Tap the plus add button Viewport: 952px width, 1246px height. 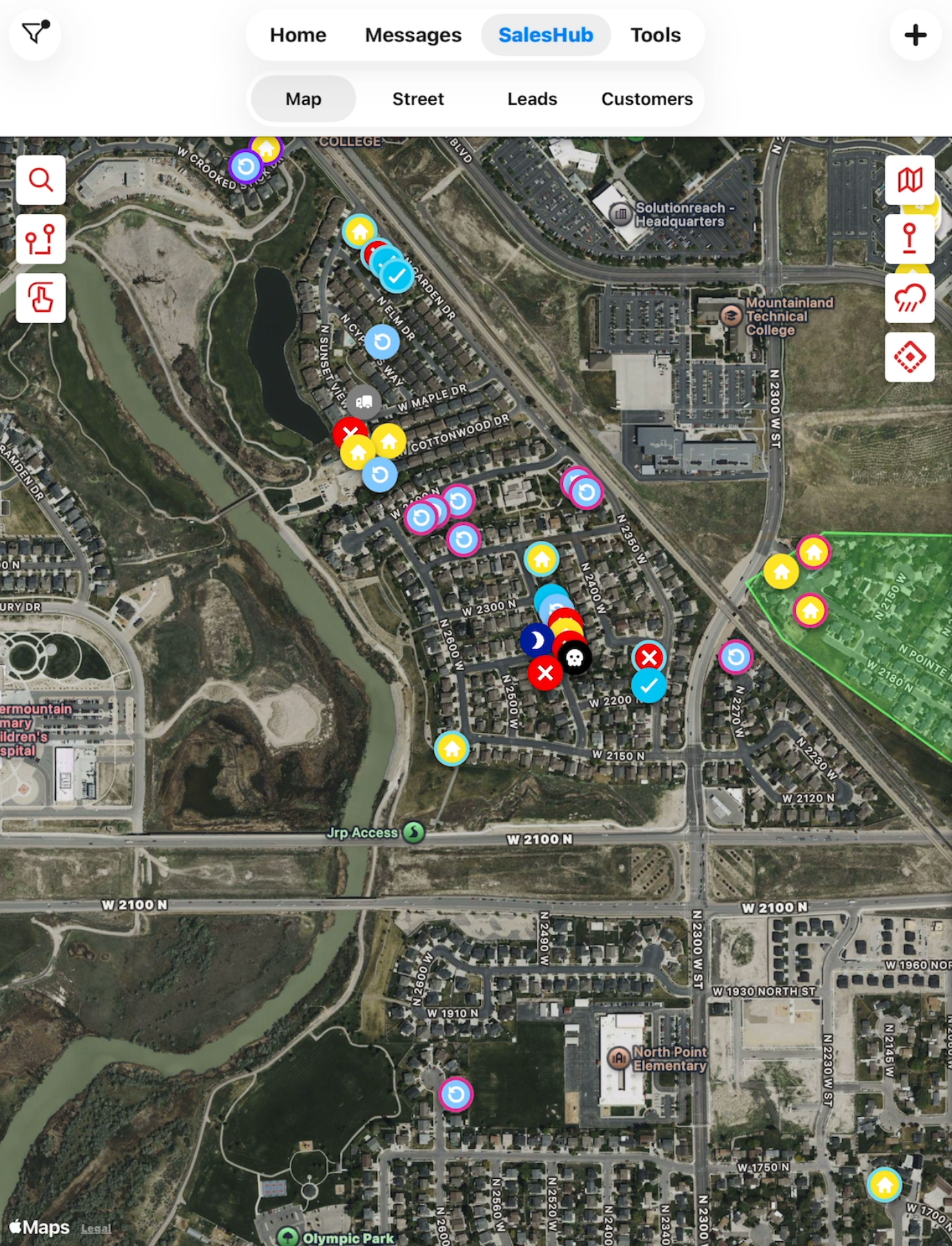(x=915, y=35)
